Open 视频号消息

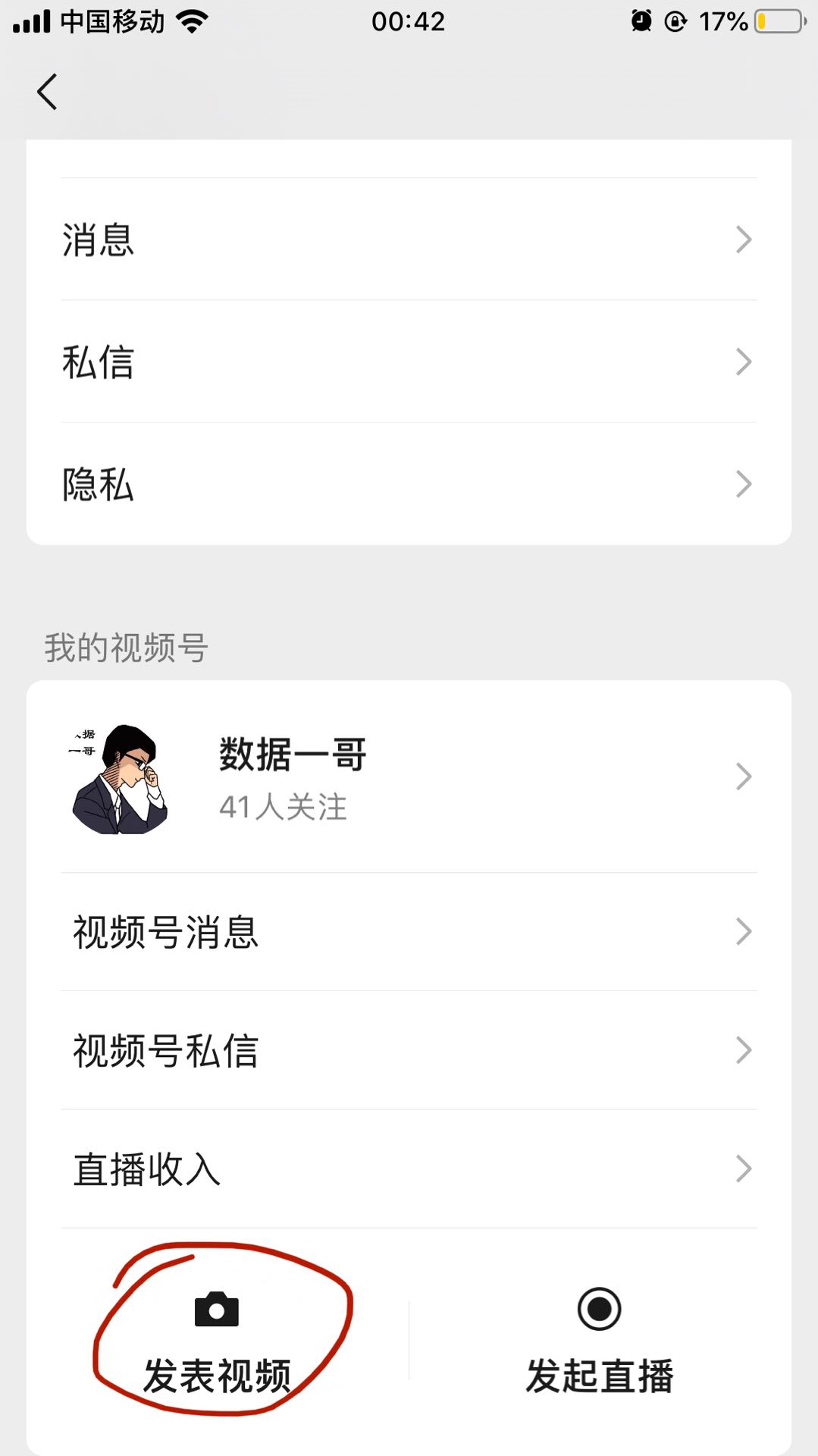pos(409,932)
